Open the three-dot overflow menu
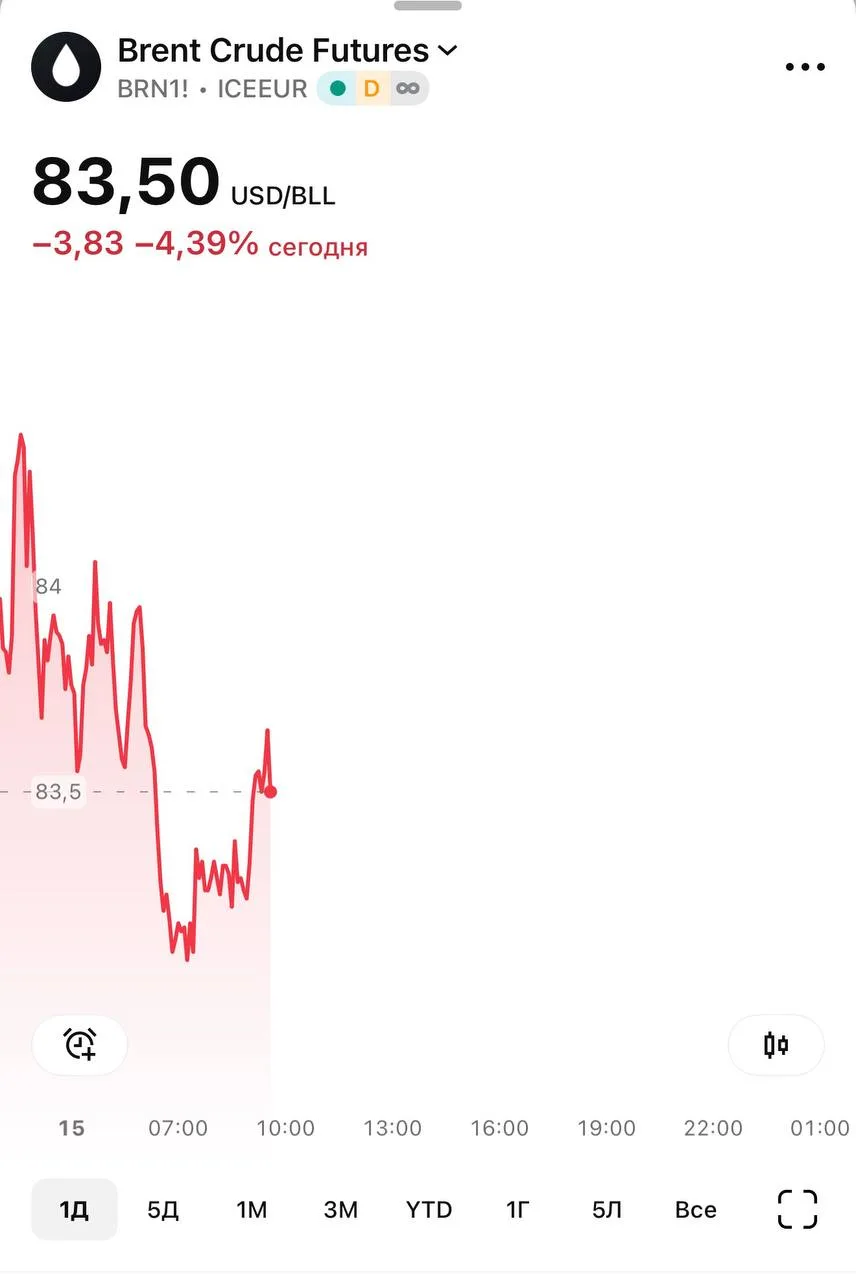This screenshot has width=856, height=1280. tap(805, 68)
